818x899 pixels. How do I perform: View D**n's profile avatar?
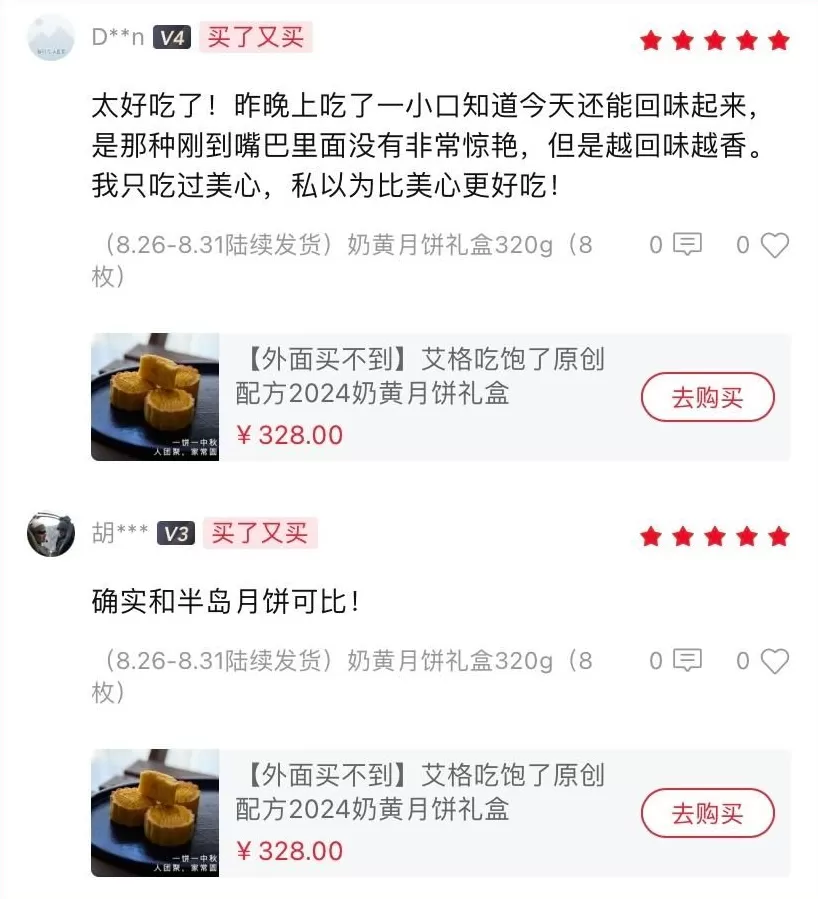click(x=51, y=39)
